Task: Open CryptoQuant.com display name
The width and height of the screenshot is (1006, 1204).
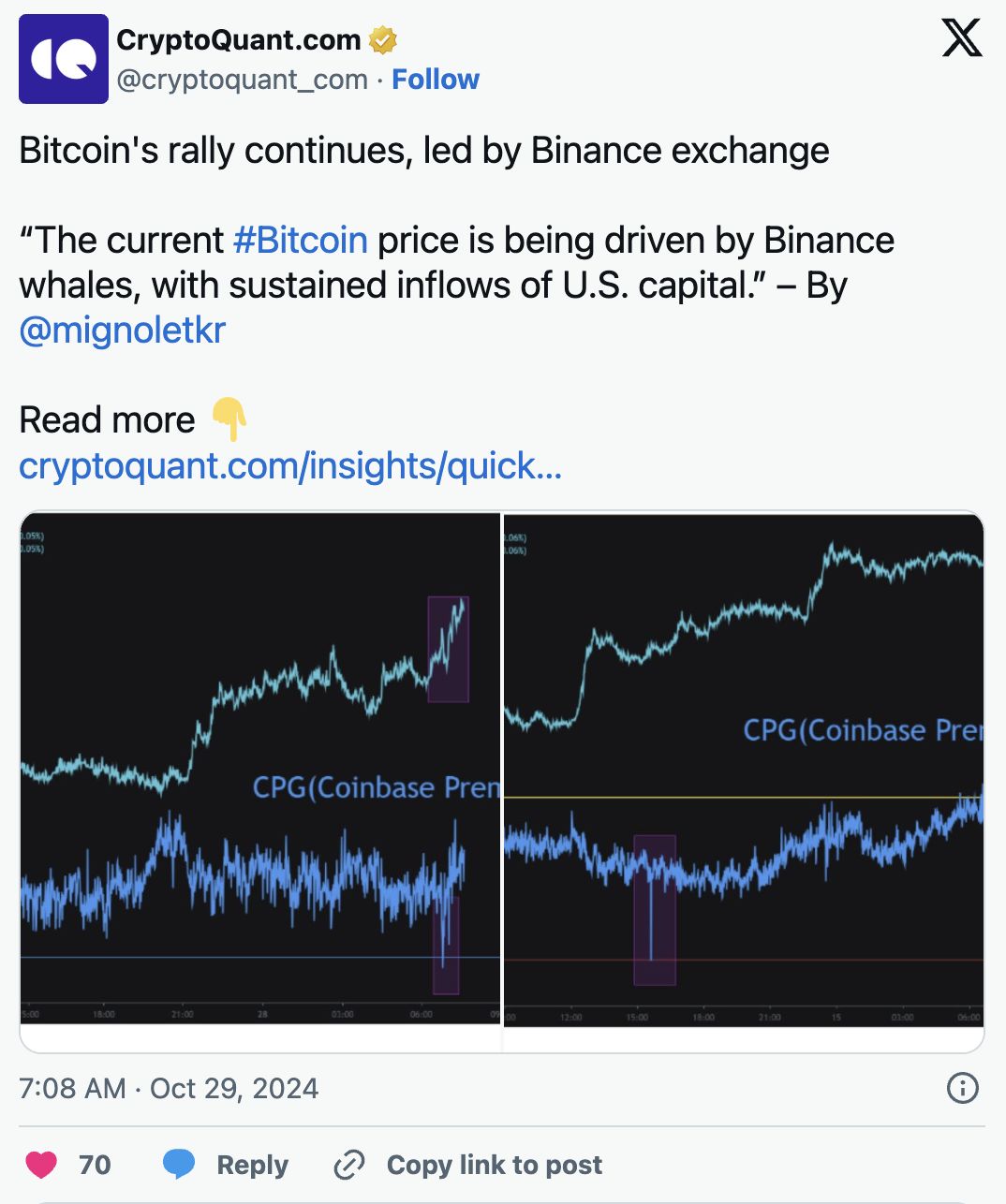Action: pyautogui.click(x=238, y=39)
